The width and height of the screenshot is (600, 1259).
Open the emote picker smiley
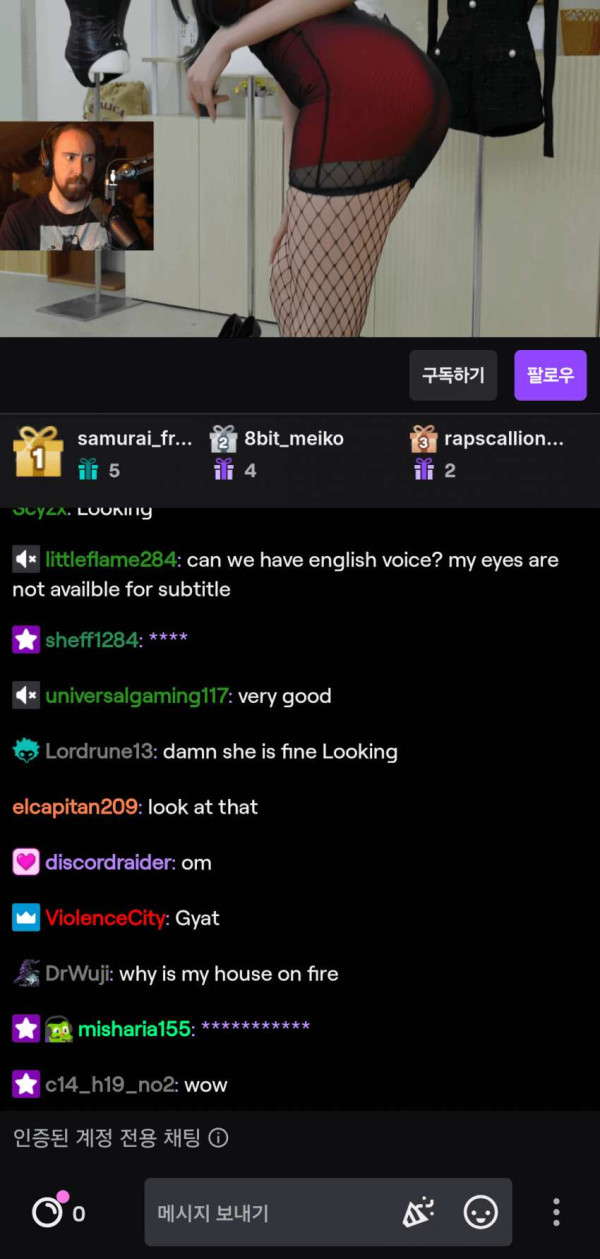pos(480,1213)
